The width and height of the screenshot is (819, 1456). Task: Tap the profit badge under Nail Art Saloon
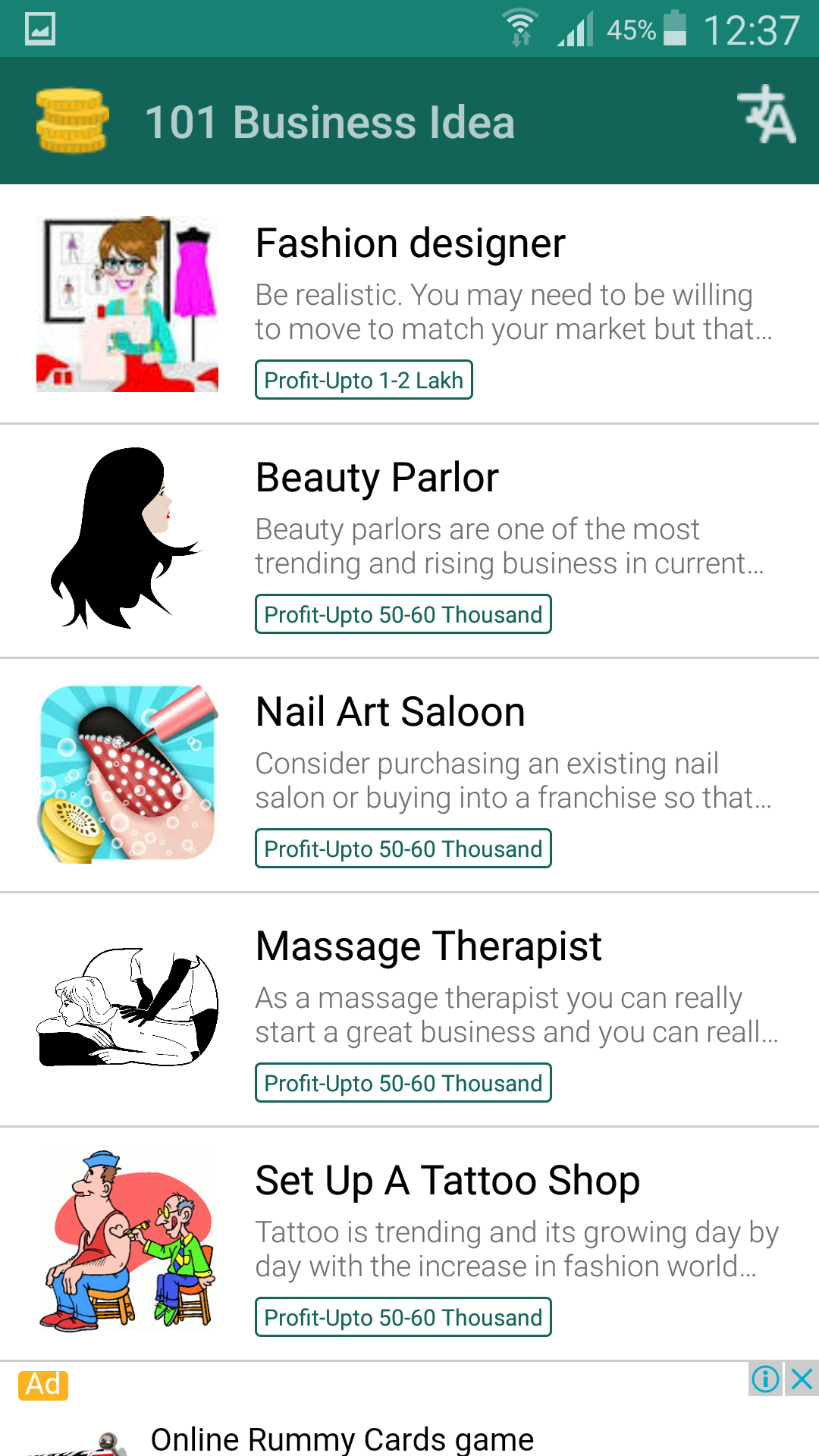403,848
